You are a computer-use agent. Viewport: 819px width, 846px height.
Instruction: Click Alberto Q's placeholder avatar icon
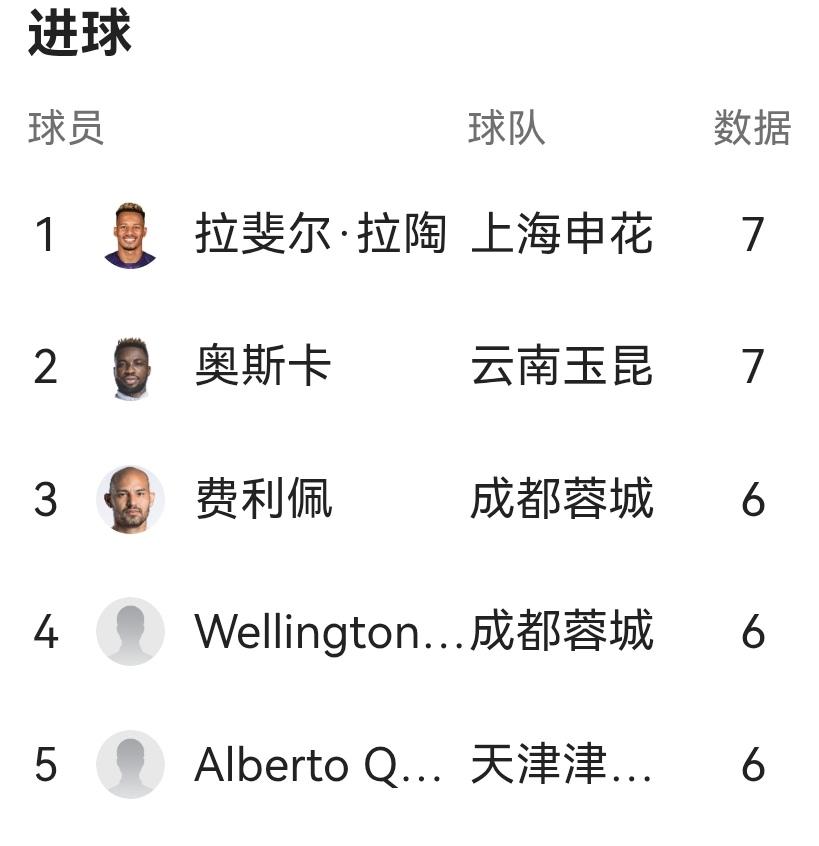click(131, 764)
